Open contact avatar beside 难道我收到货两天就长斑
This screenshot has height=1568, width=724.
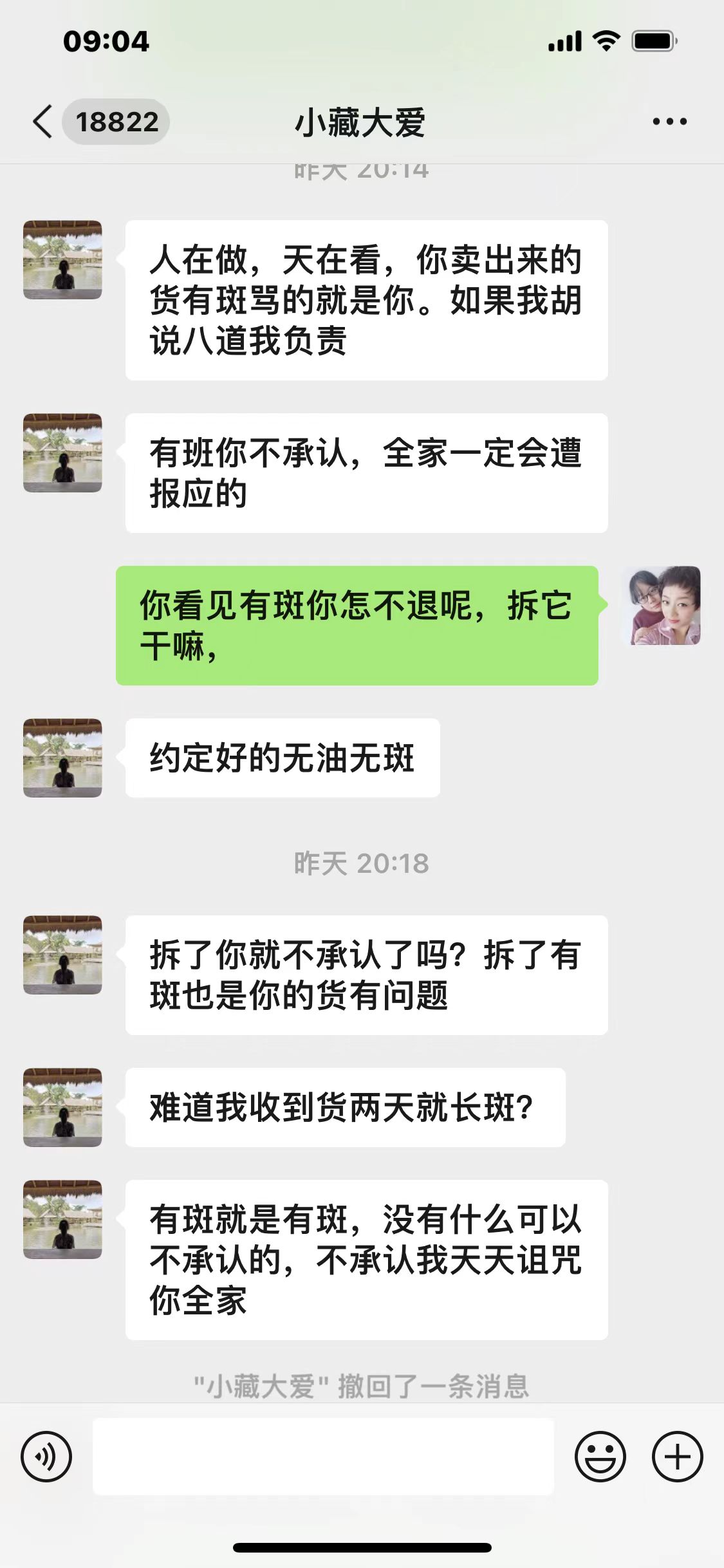[62, 1107]
